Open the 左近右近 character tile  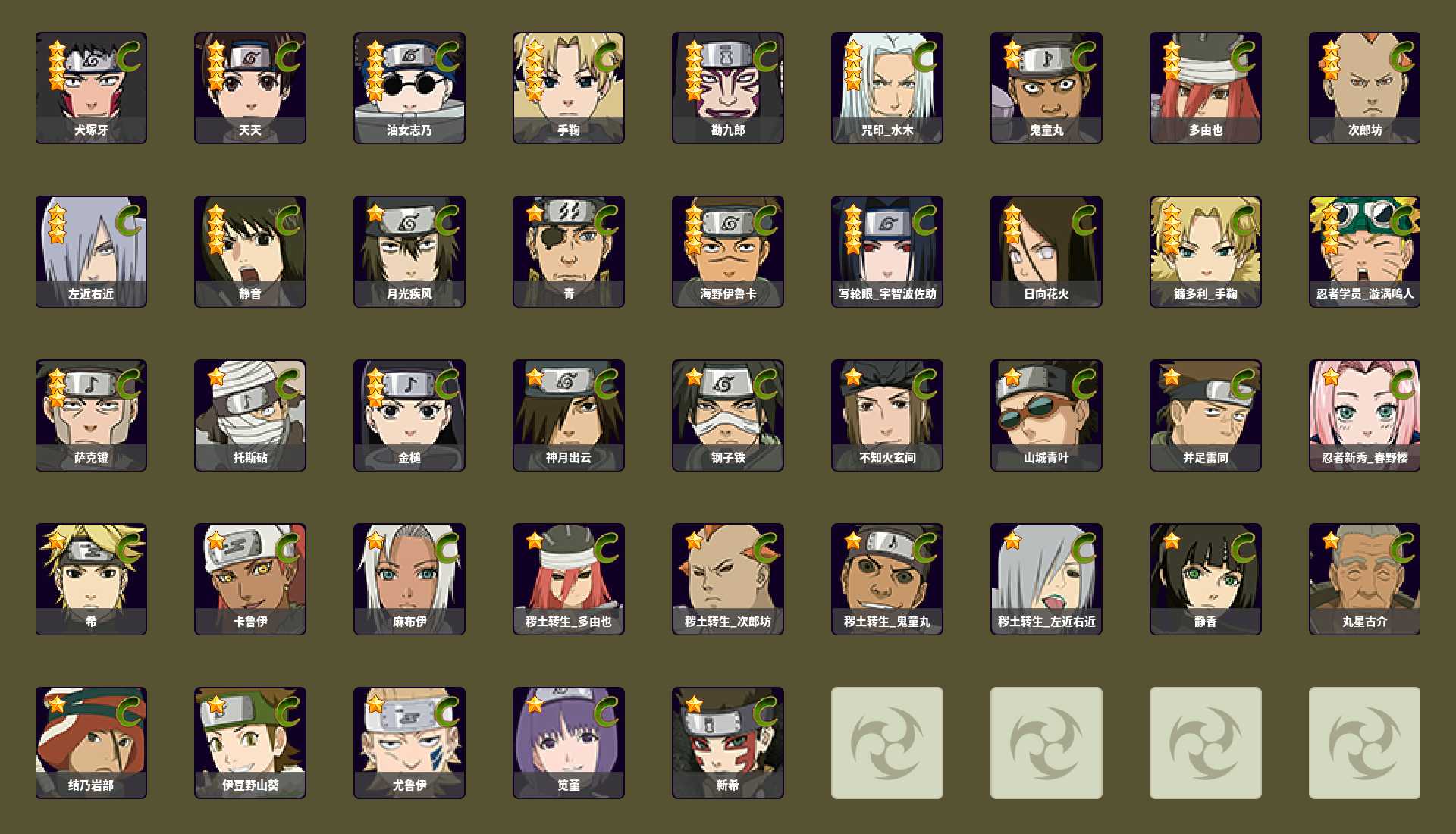(x=91, y=251)
